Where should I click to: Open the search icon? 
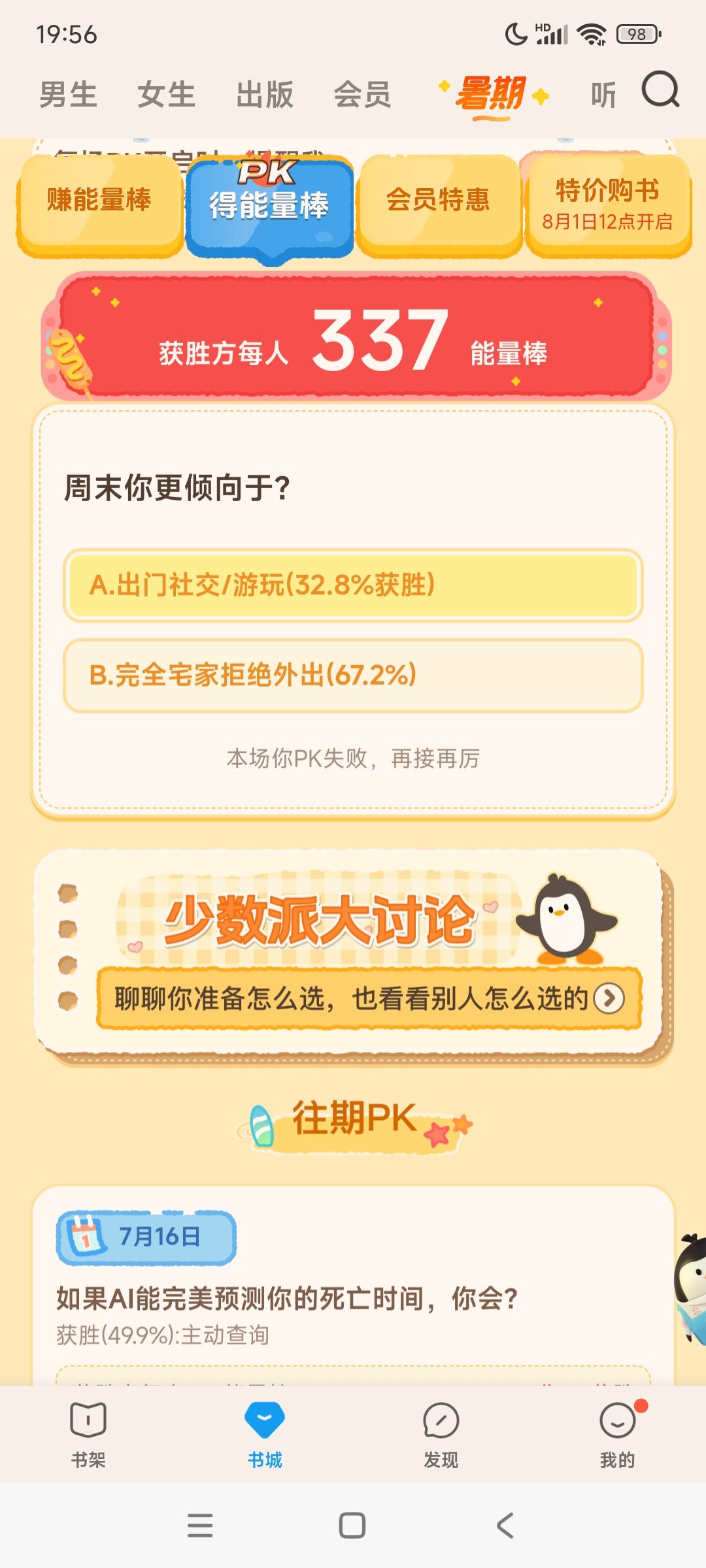pos(660,90)
